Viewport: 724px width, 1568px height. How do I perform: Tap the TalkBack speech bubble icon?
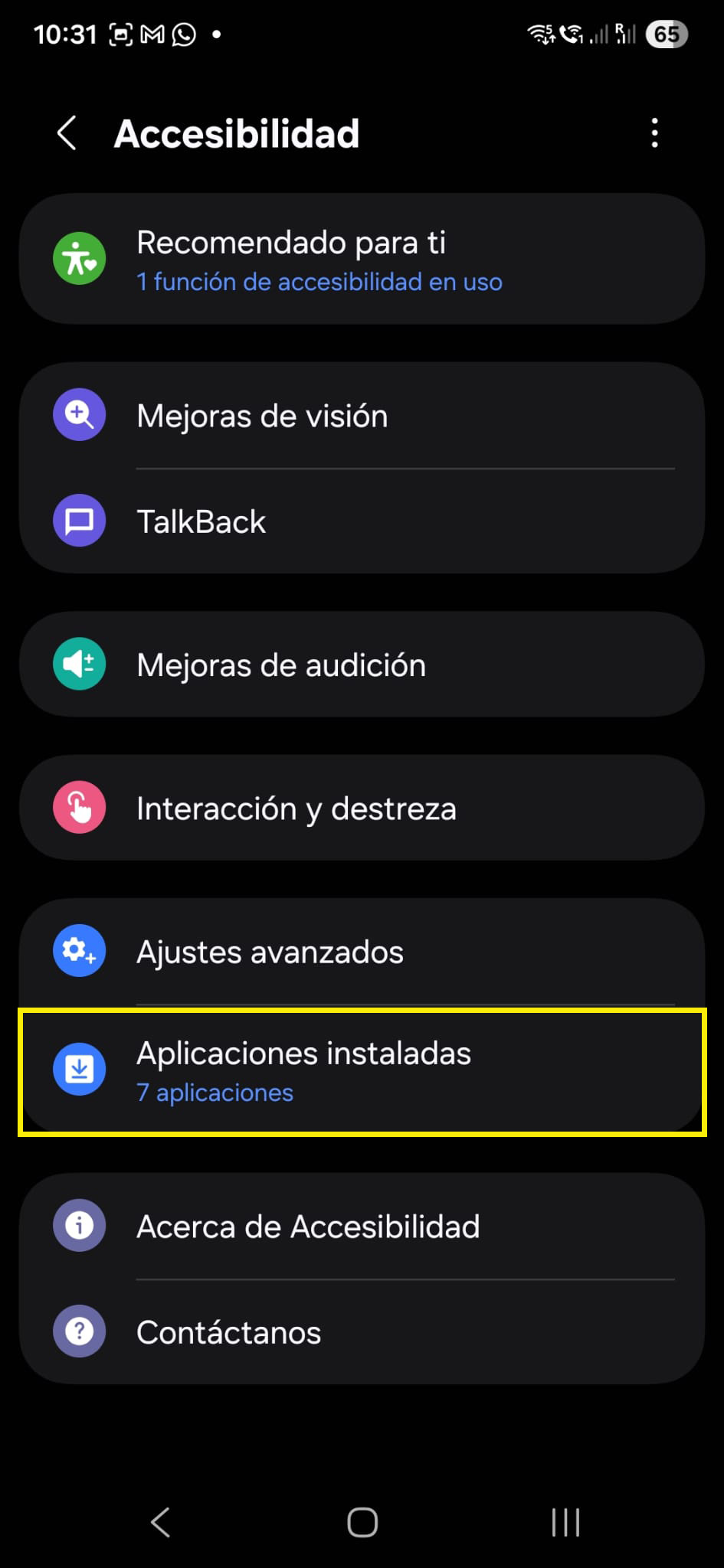78,521
